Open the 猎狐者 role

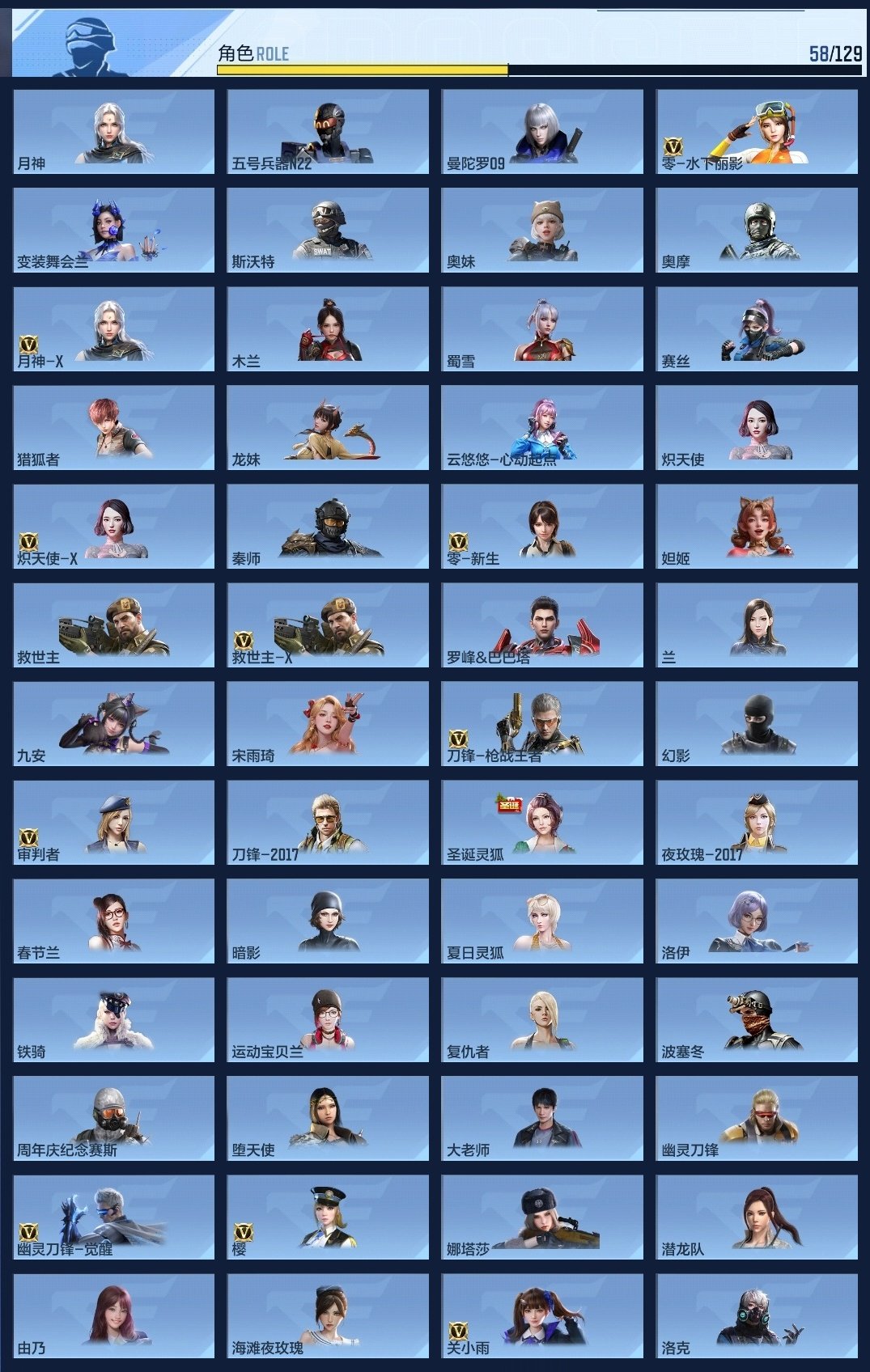[x=114, y=427]
